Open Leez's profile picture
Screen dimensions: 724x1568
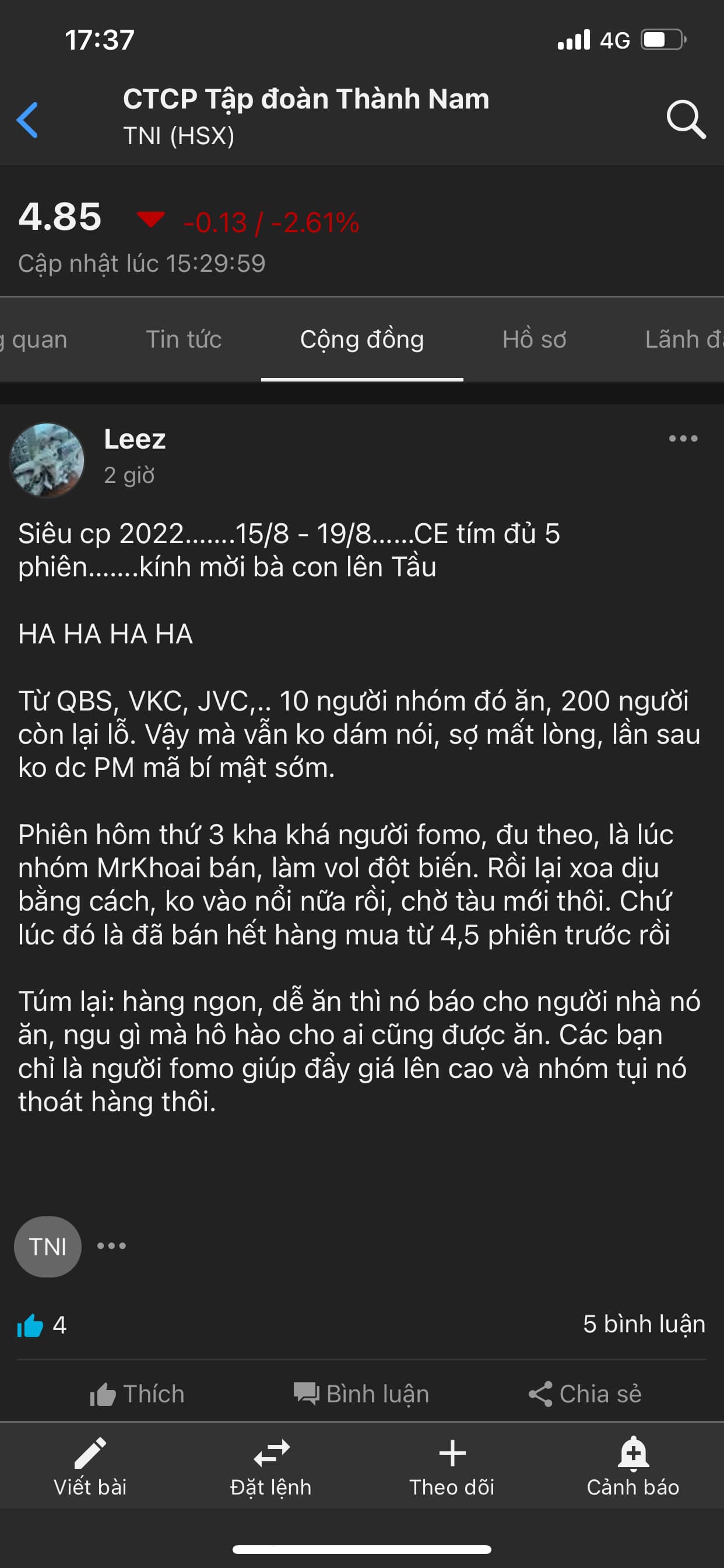47,460
